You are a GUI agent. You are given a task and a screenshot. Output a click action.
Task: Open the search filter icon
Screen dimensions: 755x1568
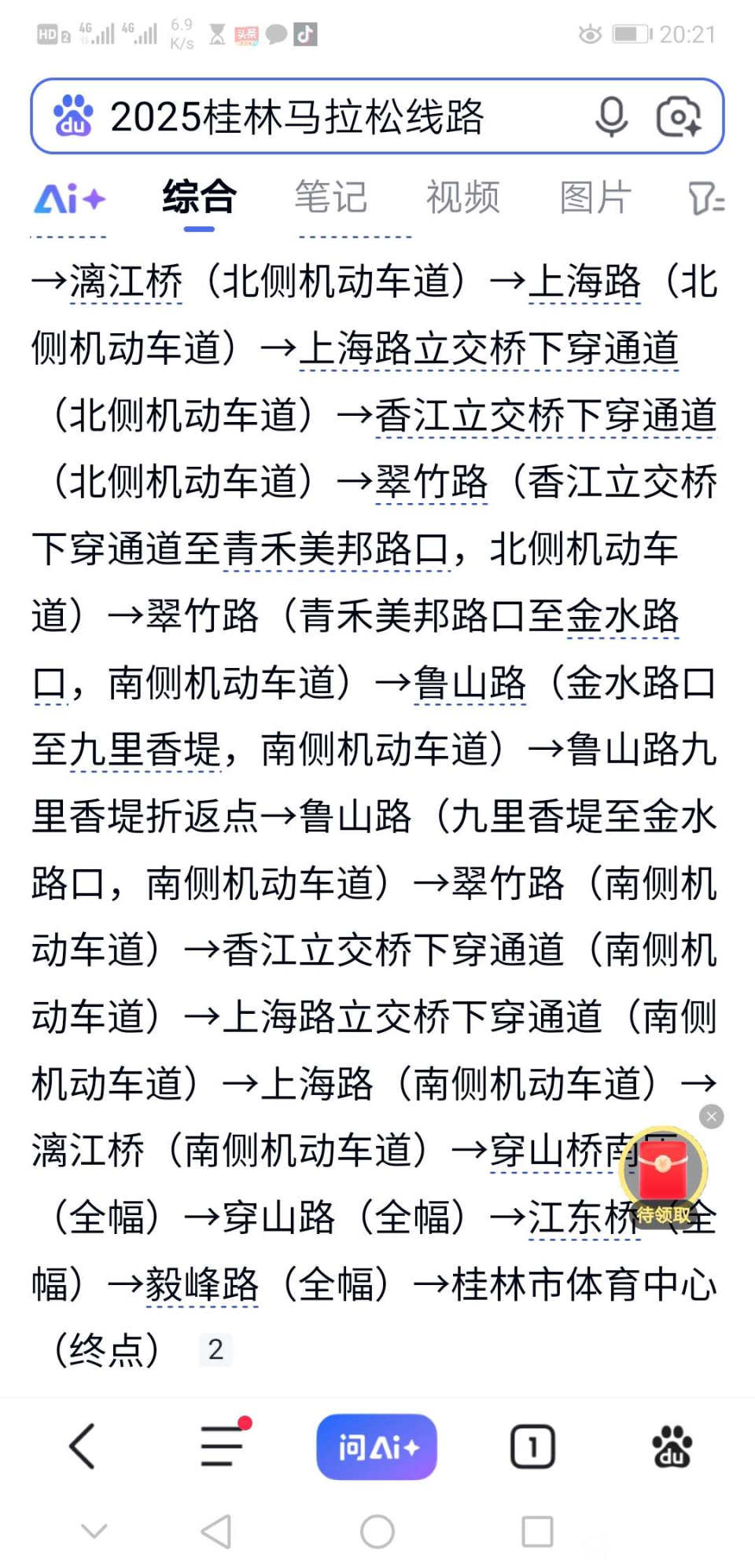(x=705, y=198)
